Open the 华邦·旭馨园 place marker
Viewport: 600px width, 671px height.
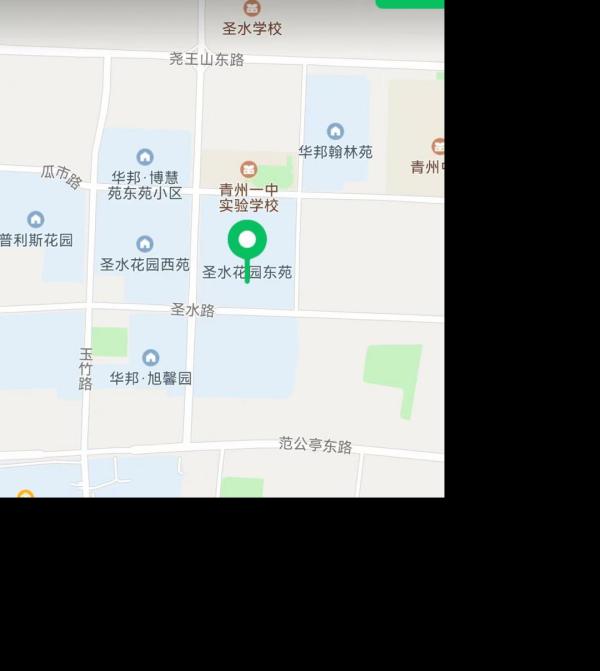click(x=151, y=358)
